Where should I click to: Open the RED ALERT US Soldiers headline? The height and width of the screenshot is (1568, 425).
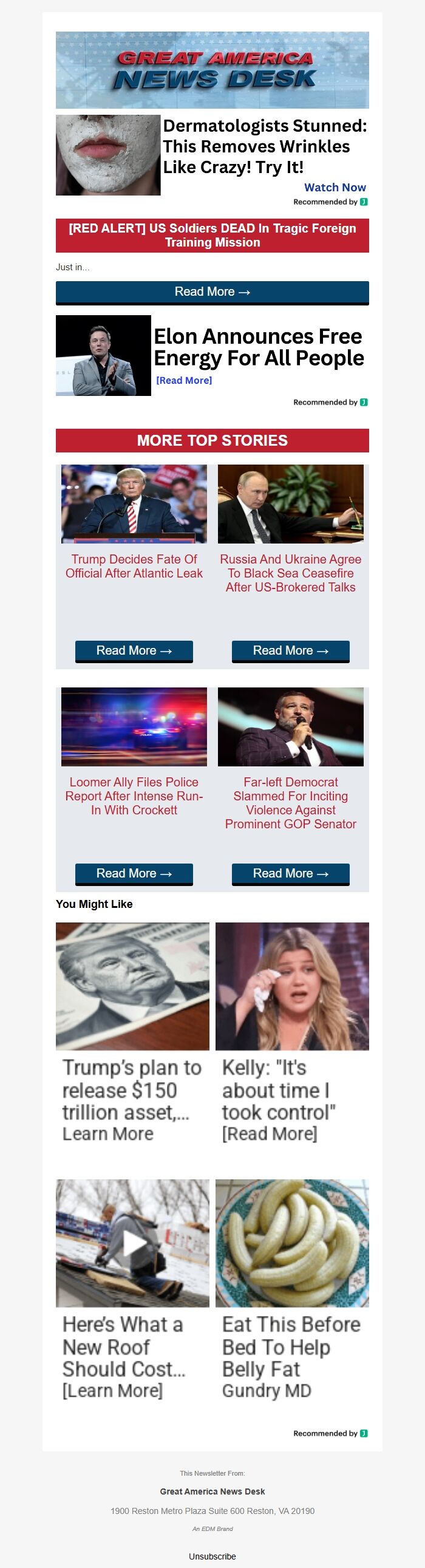tap(212, 235)
